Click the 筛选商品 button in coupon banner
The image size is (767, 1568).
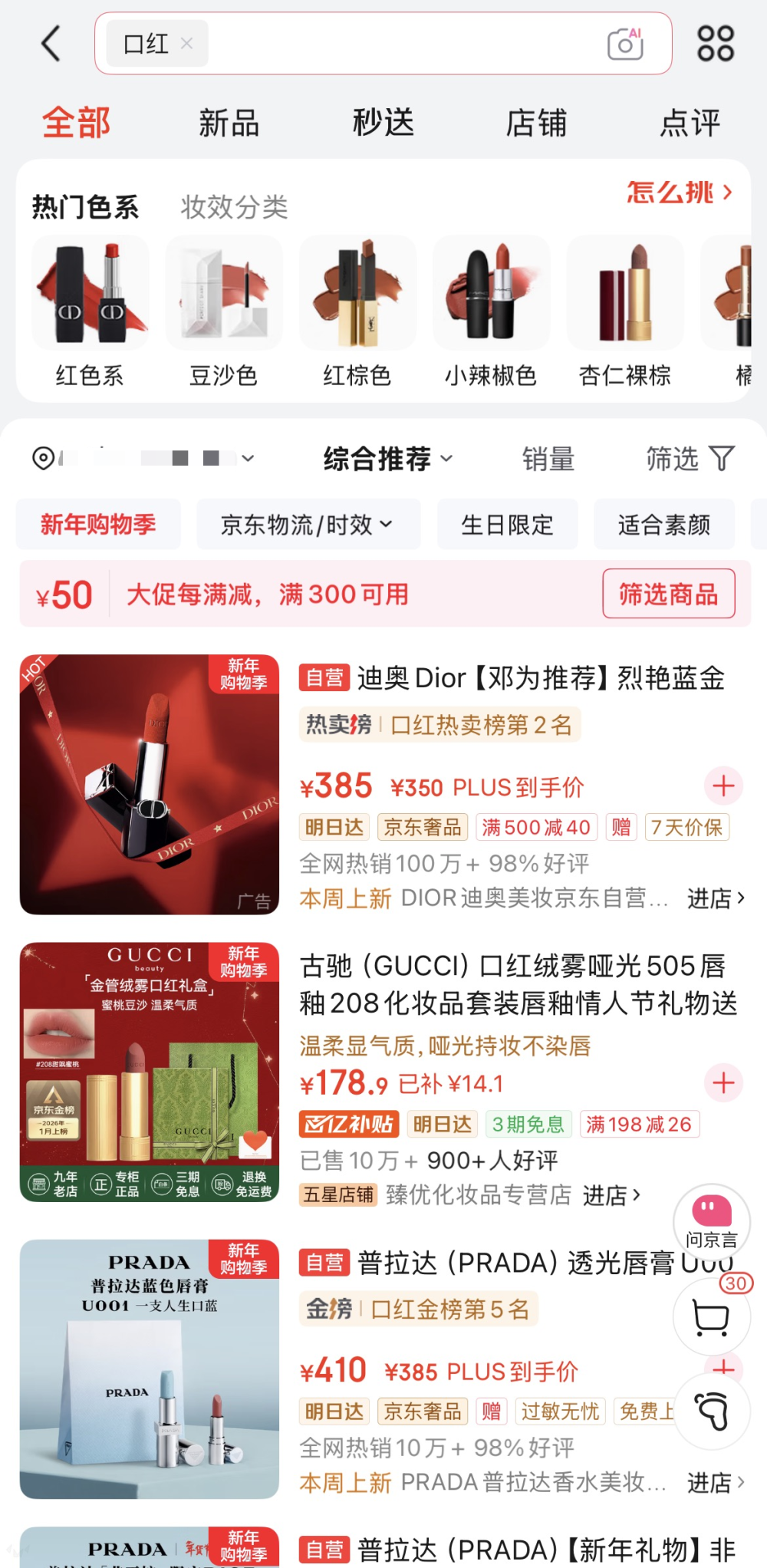click(x=670, y=593)
